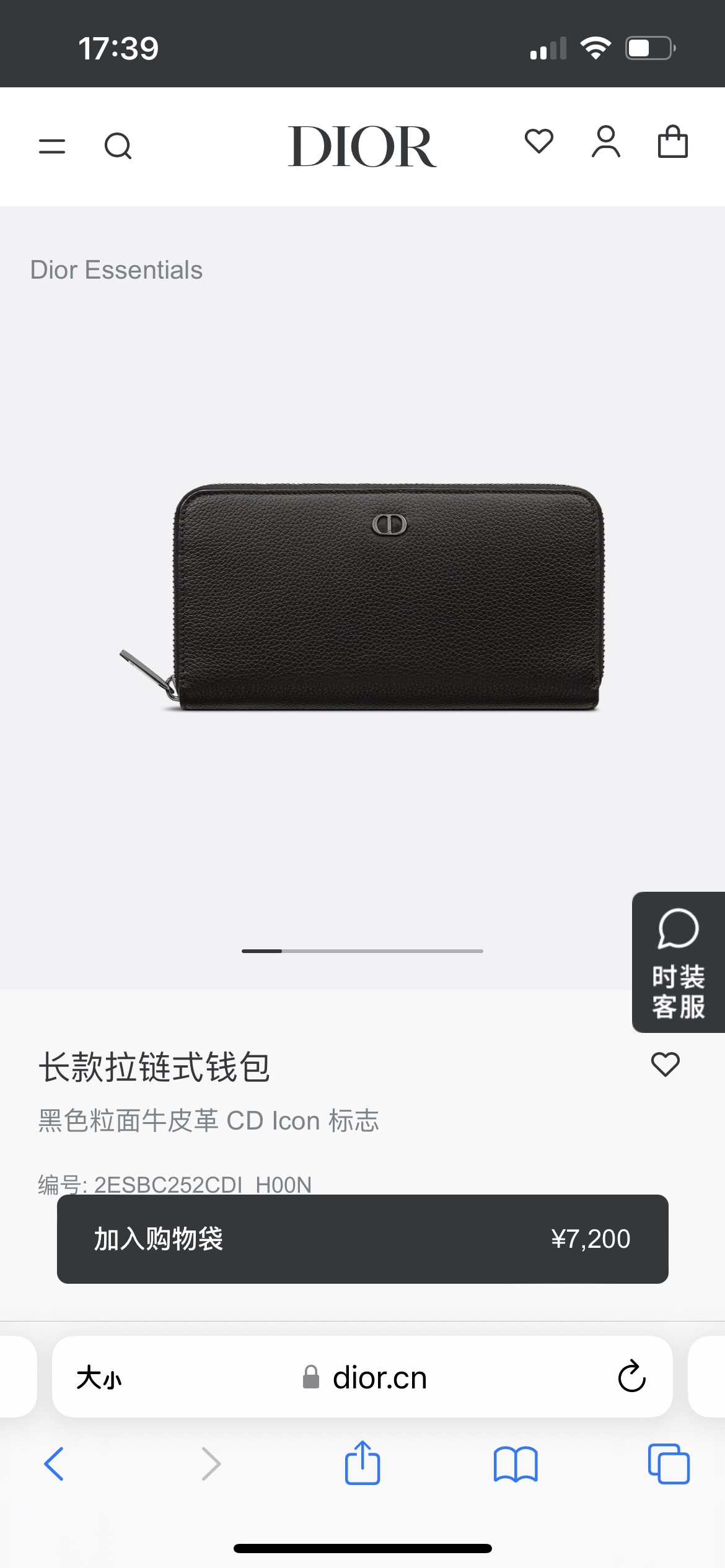This screenshot has width=725, height=1568.
Task: Open the 大小 page settings
Action: [99, 1379]
